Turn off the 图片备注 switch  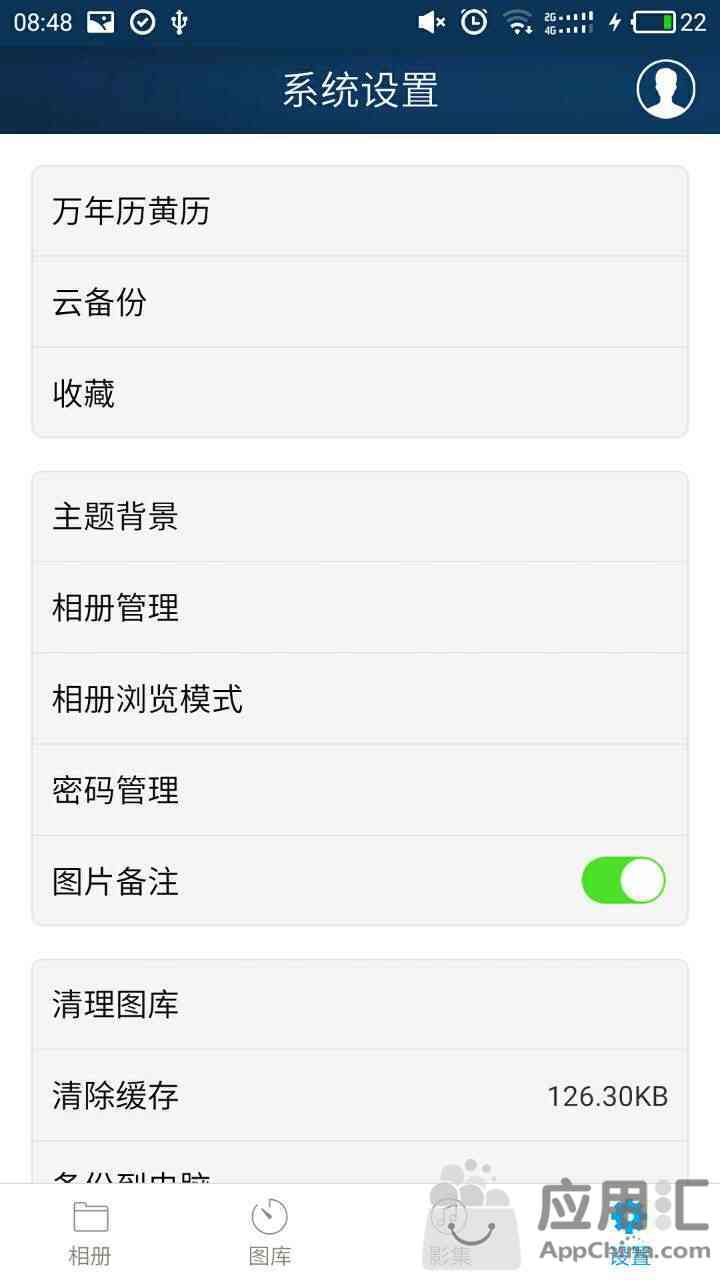coord(623,880)
